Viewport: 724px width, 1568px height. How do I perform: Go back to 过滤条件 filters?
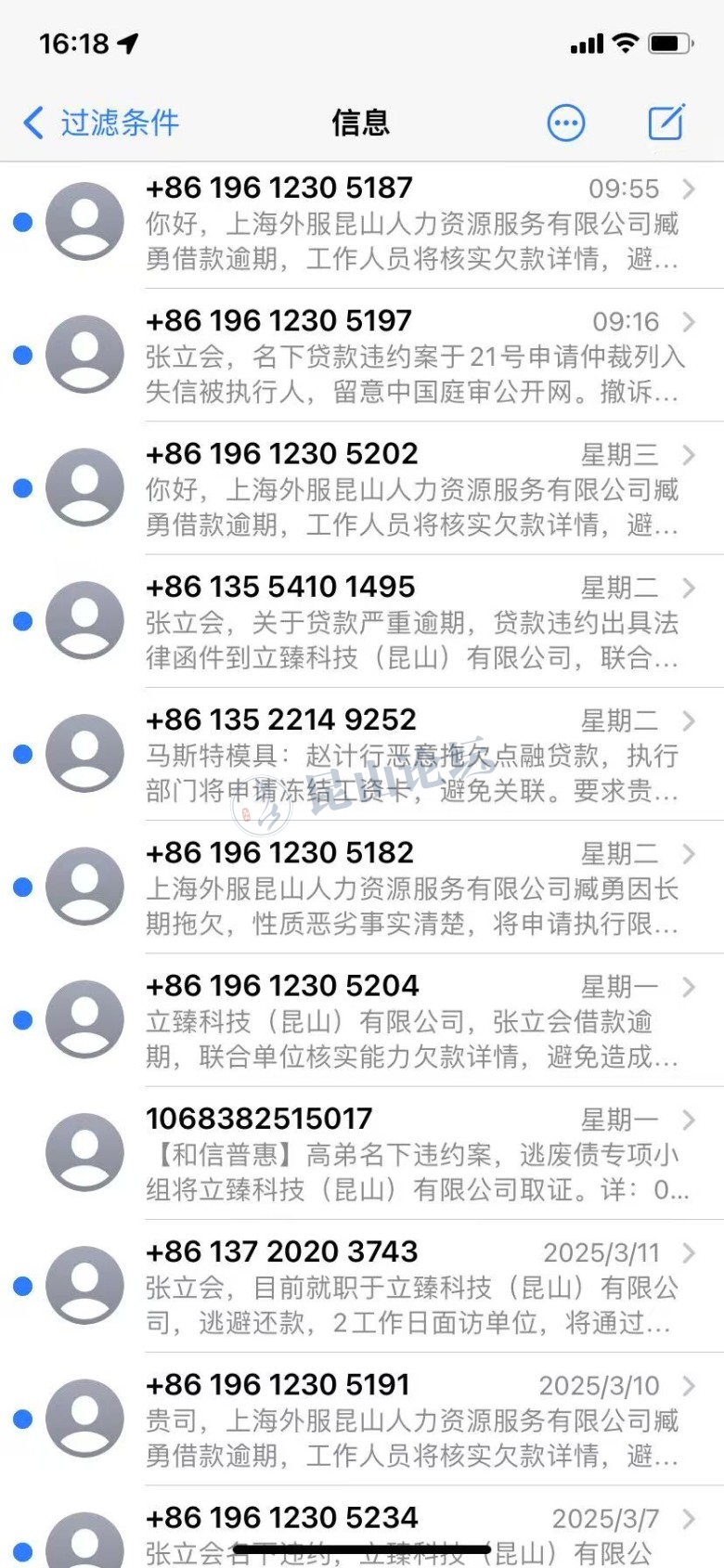coord(100,123)
